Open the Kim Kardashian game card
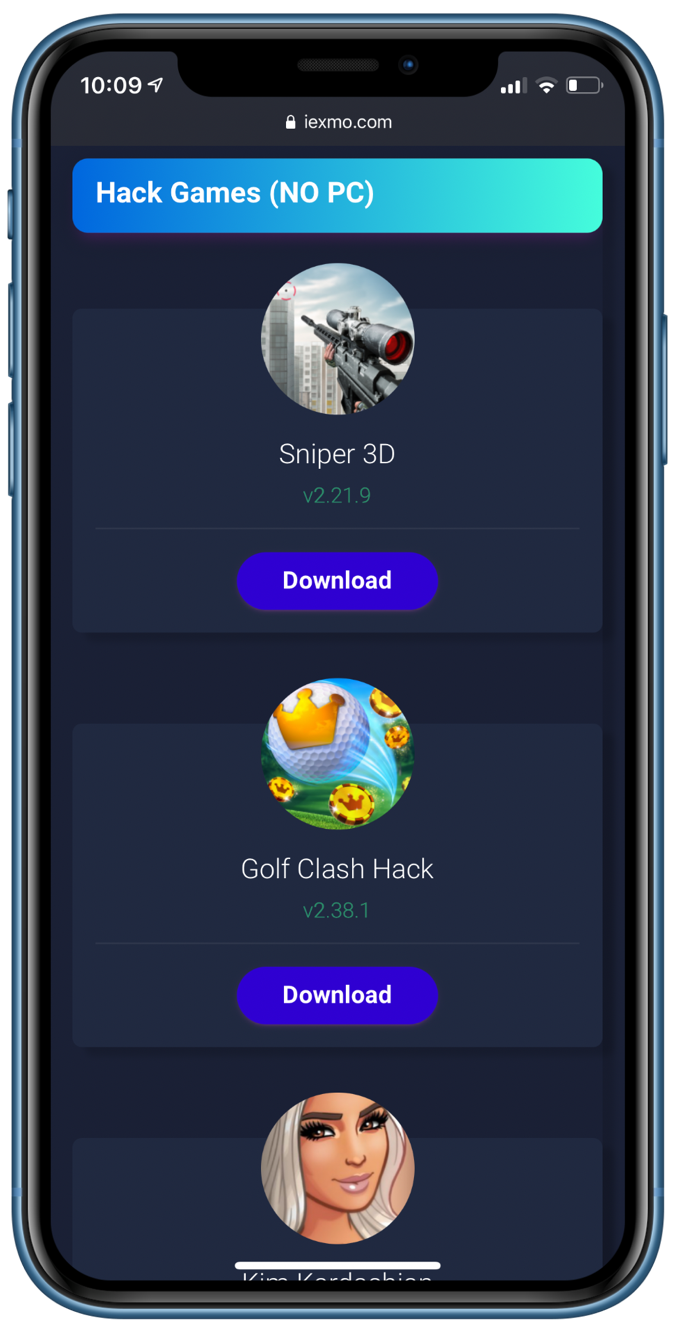 (x=337, y=1168)
